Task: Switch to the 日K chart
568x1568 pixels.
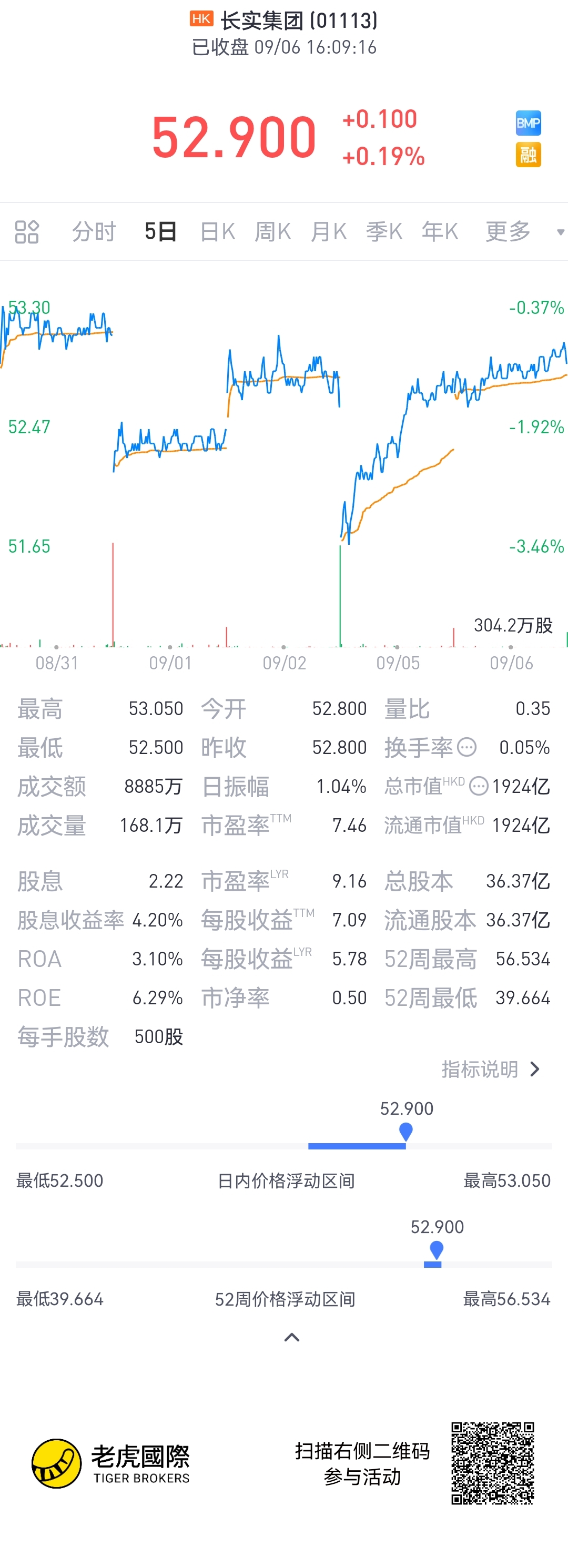Action: (x=217, y=232)
